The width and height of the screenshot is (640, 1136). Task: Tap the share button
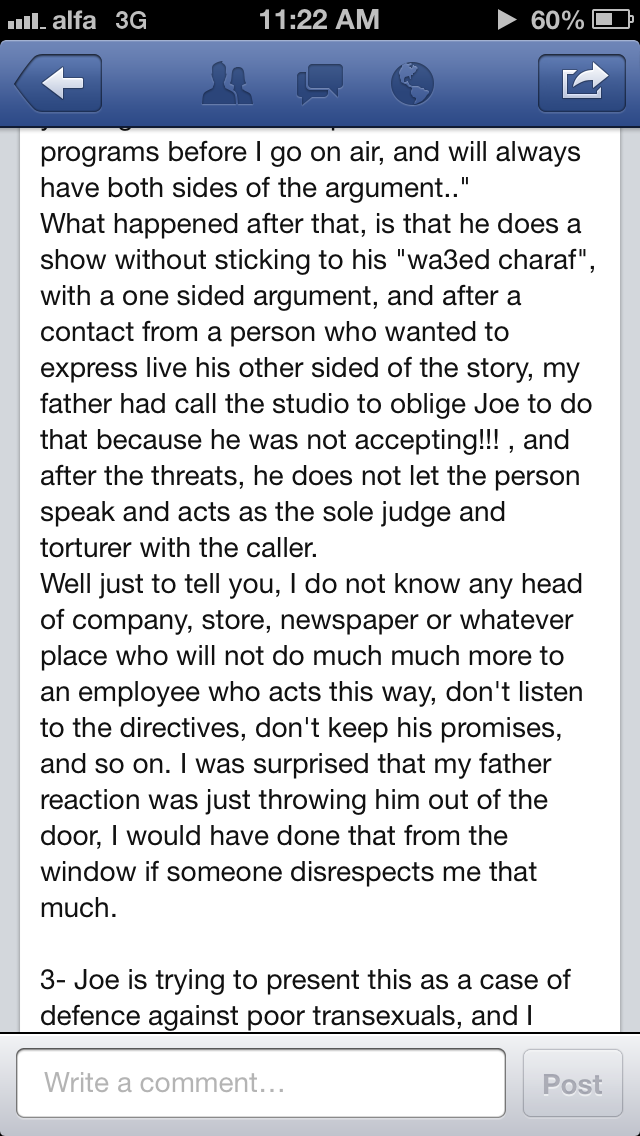[x=585, y=82]
